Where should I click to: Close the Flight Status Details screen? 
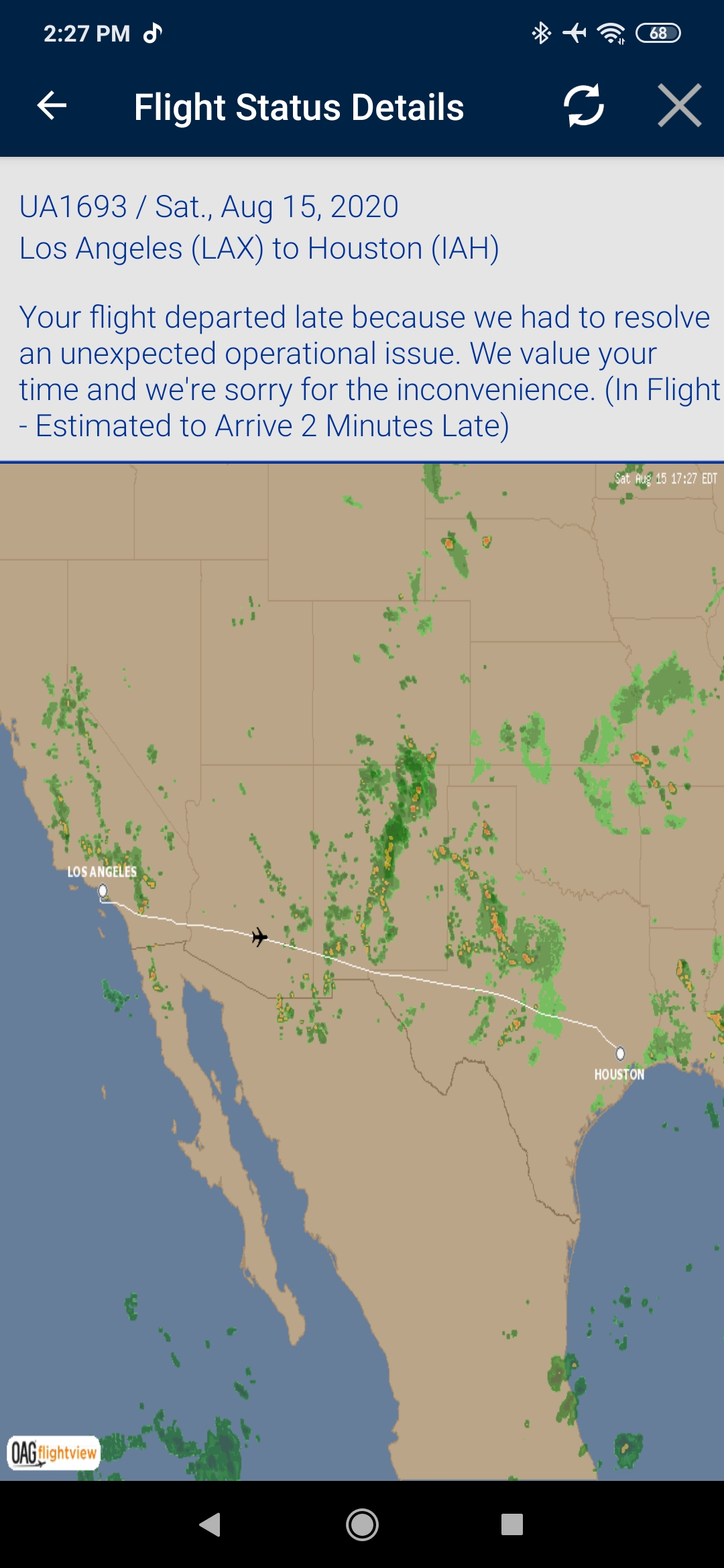click(x=679, y=106)
